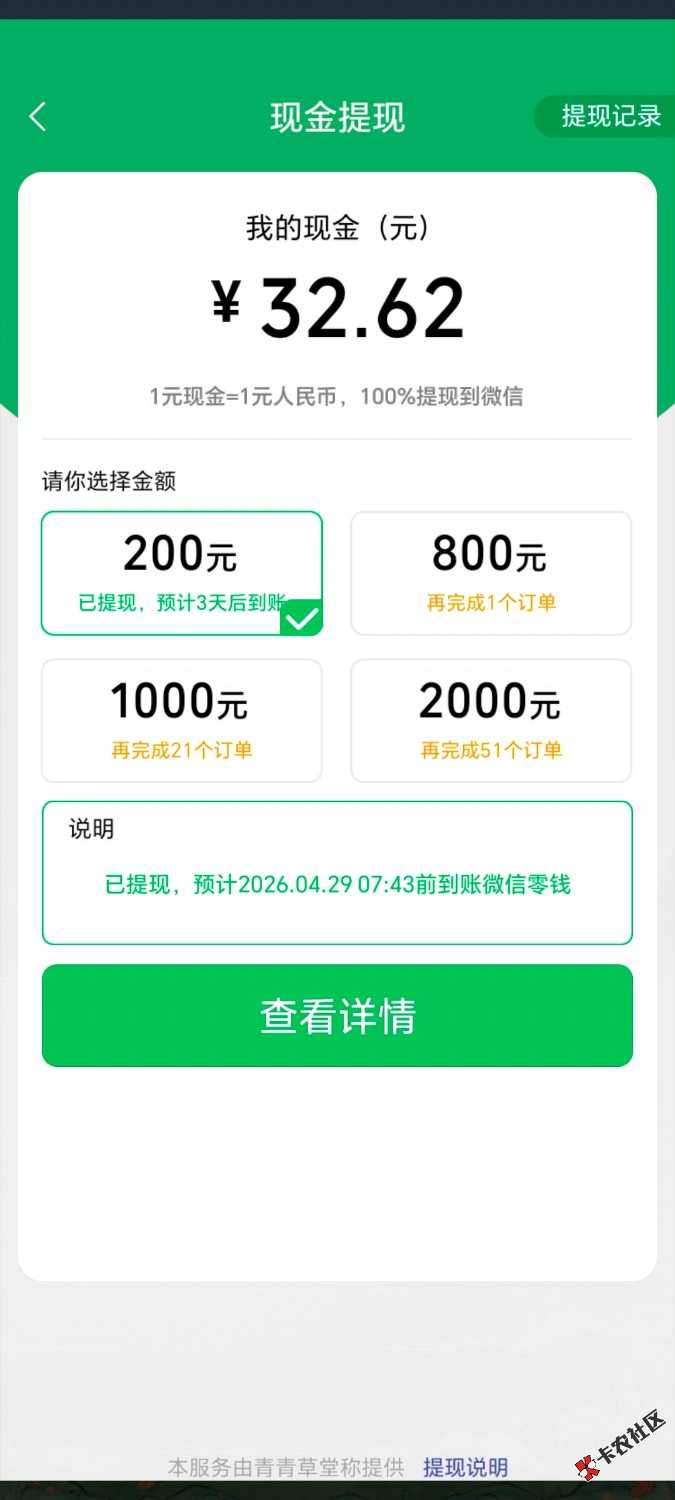Pick the 1000元 withdrawal option
This screenshot has width=675, height=1500.
pyautogui.click(x=181, y=720)
